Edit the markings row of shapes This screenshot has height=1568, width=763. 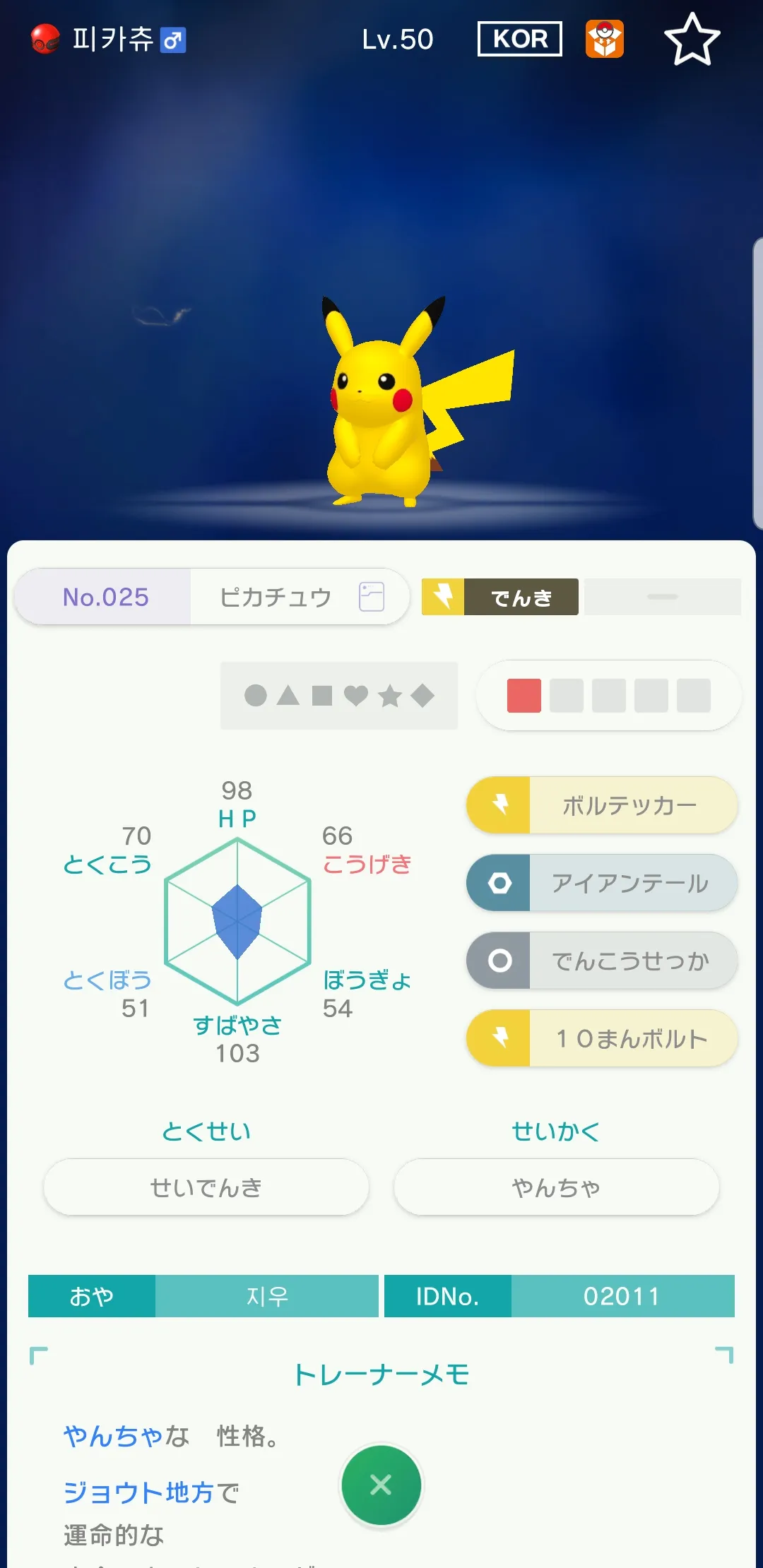[339, 696]
